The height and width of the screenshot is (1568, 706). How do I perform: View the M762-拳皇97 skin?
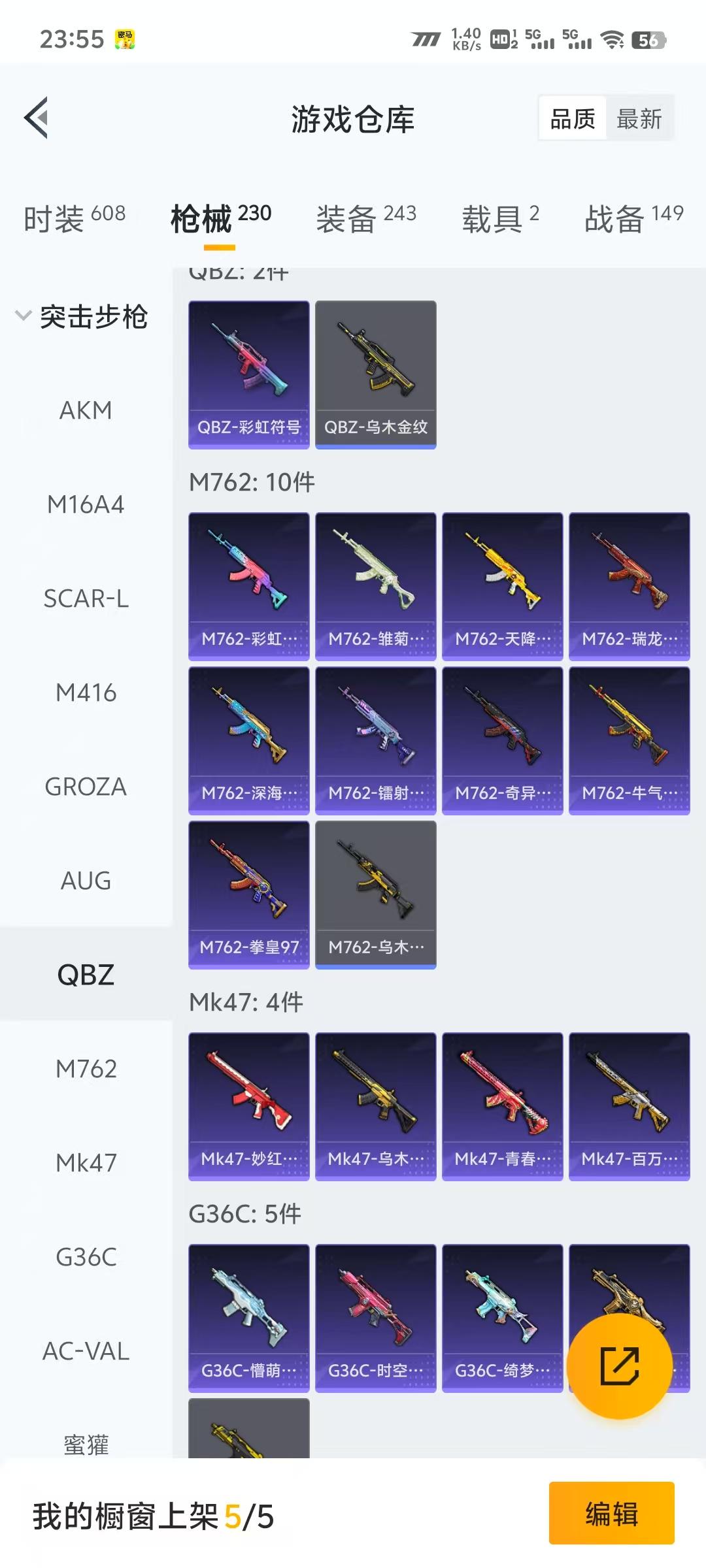pyautogui.click(x=248, y=894)
